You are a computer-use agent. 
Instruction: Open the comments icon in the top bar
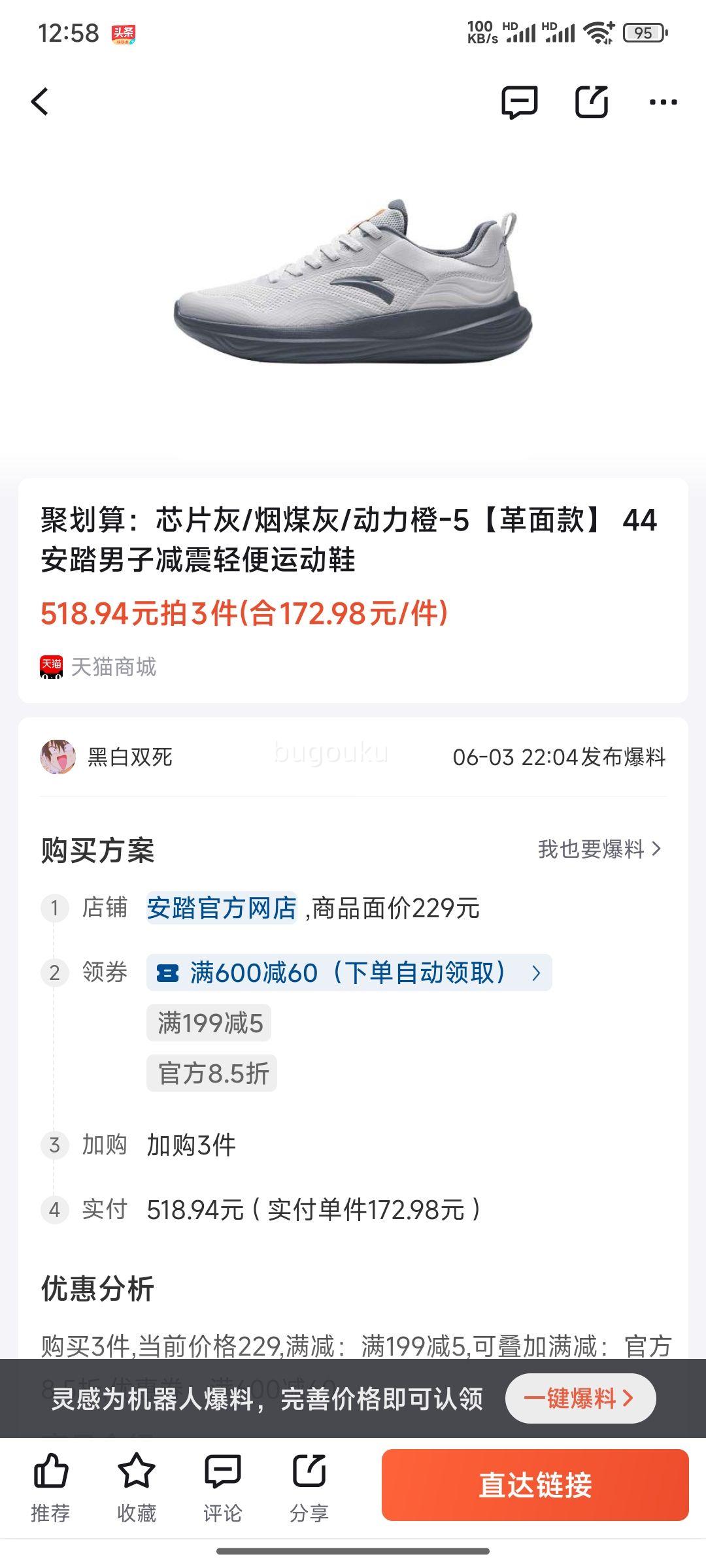click(x=519, y=102)
